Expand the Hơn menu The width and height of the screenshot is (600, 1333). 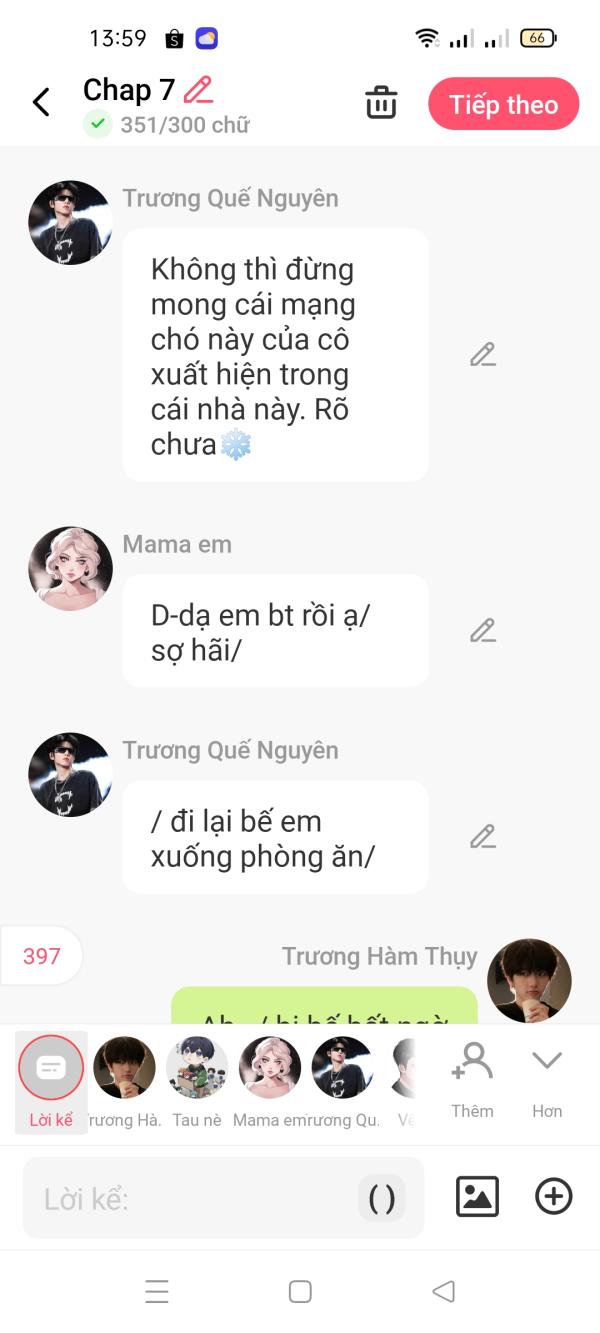[547, 1080]
